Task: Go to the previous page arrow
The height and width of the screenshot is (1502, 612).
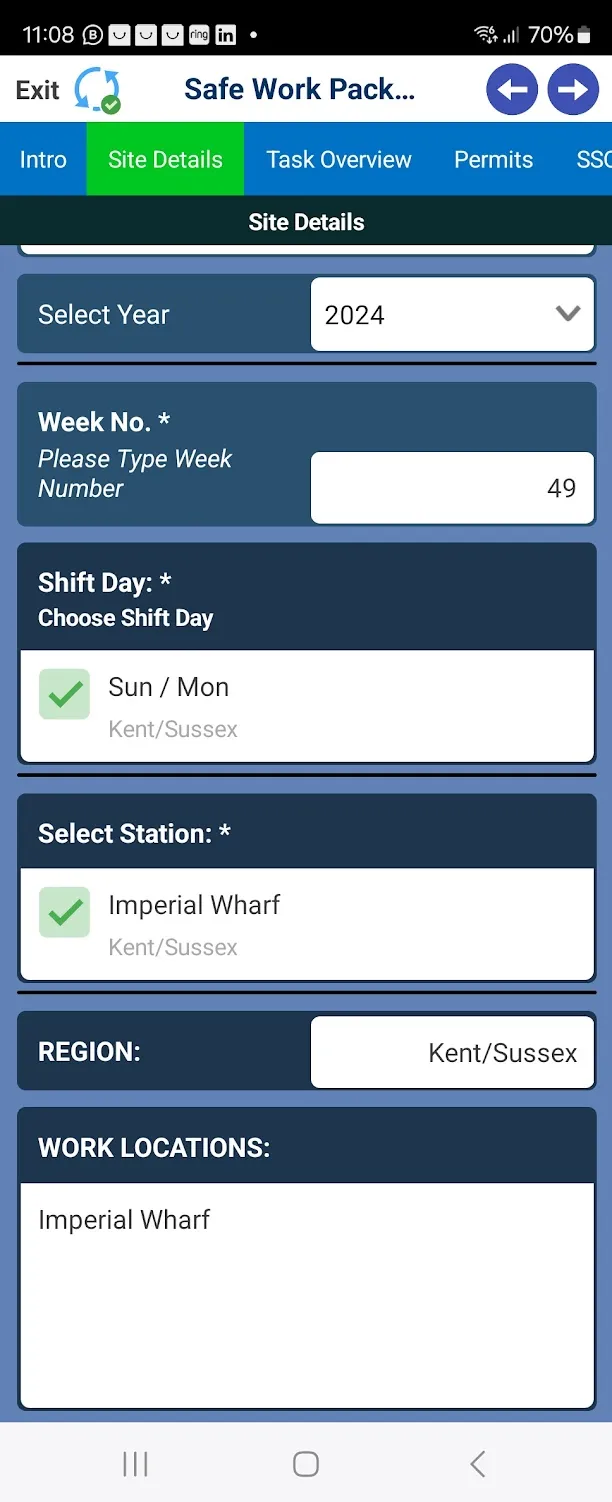Action: point(512,90)
